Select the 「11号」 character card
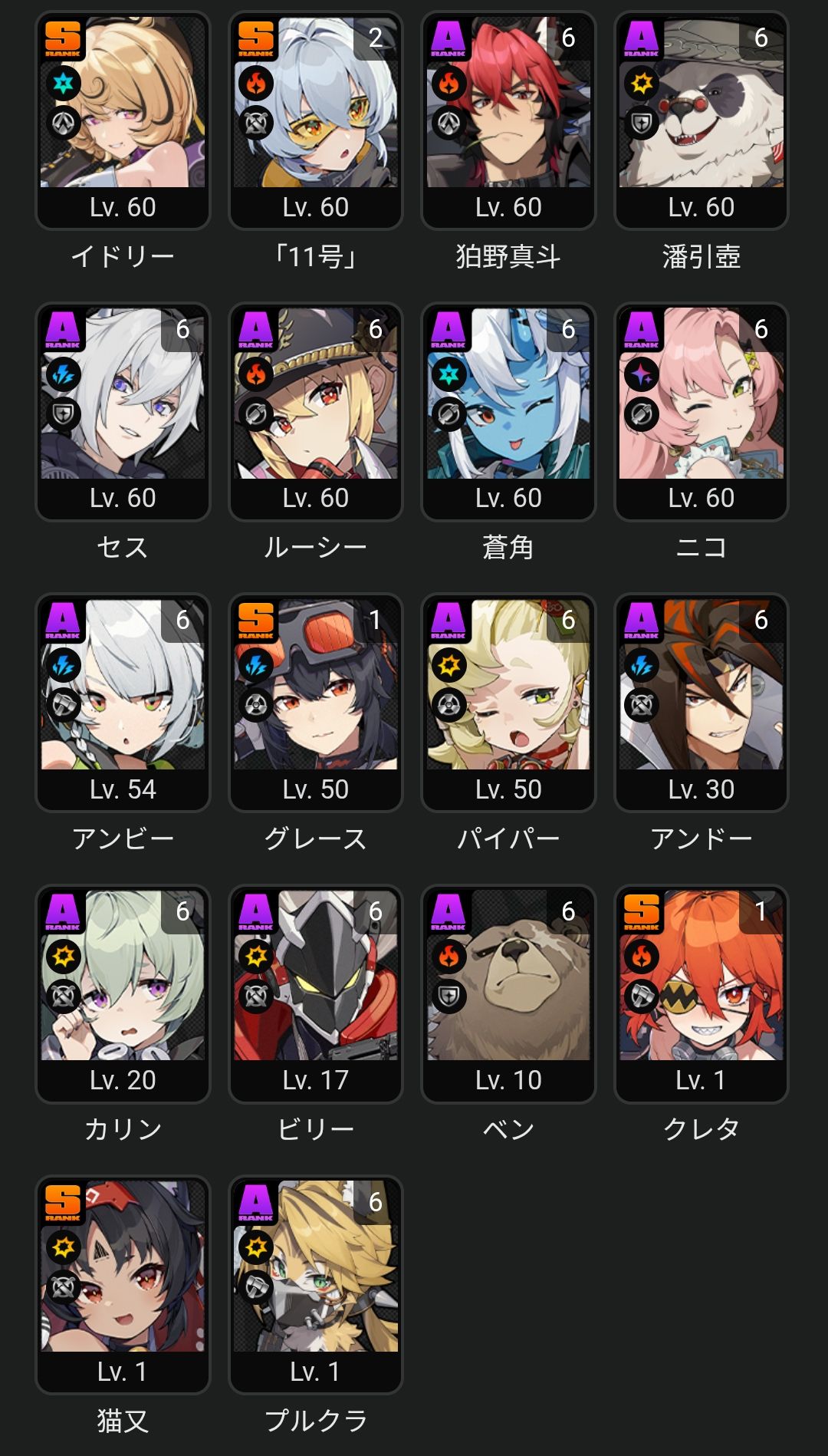Screen dimensions: 828x1456 click(x=316, y=120)
